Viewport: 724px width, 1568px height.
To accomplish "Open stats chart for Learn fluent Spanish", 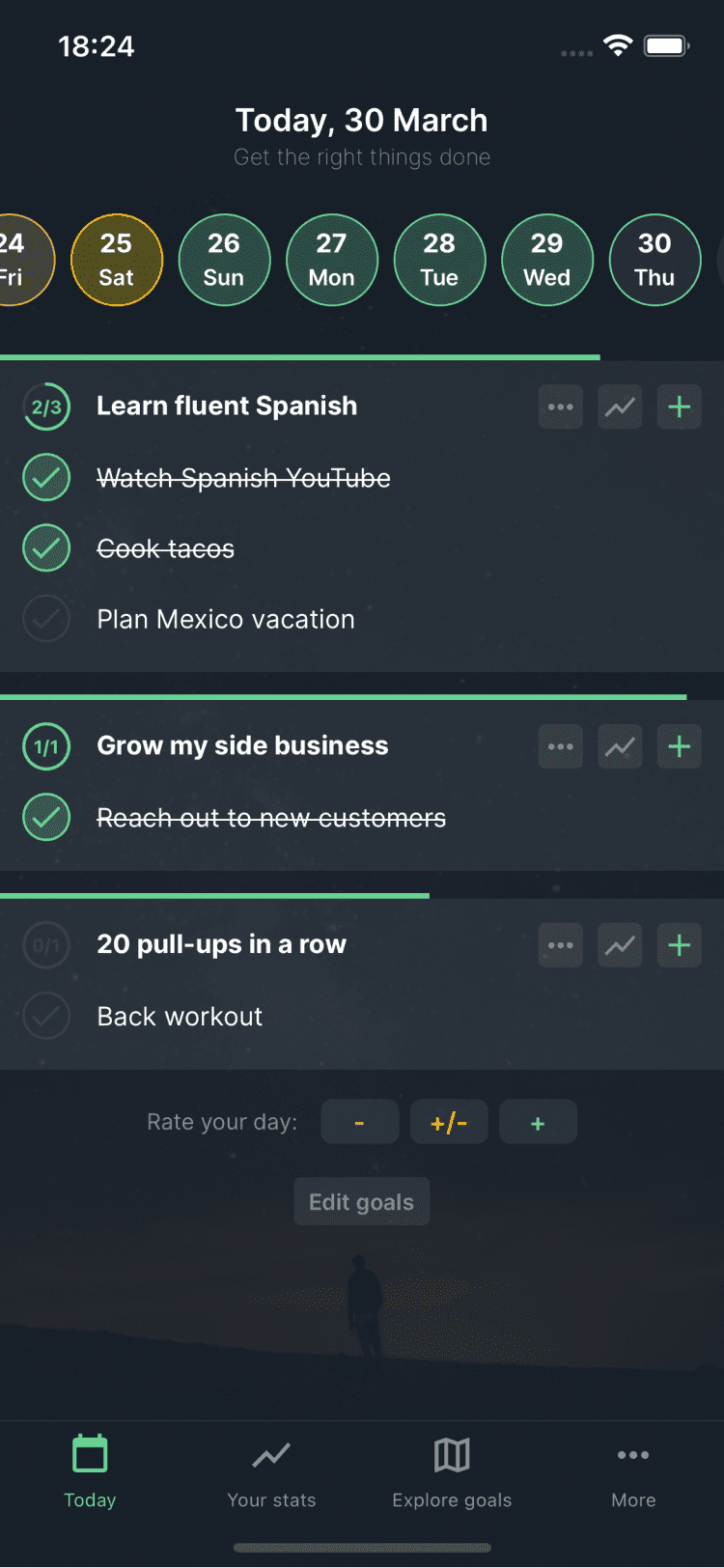I will 620,406.
